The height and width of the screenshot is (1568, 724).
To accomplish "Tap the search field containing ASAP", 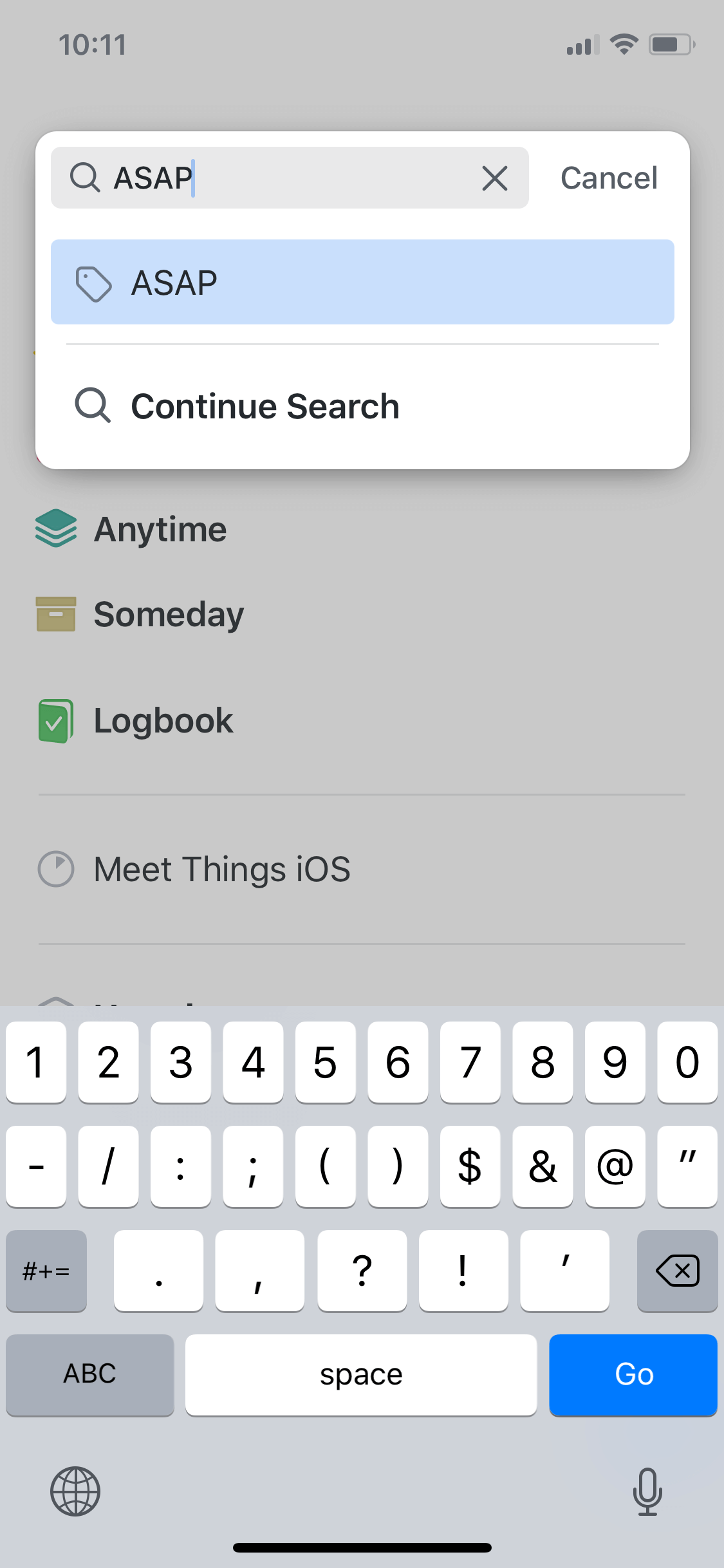I will click(x=290, y=178).
